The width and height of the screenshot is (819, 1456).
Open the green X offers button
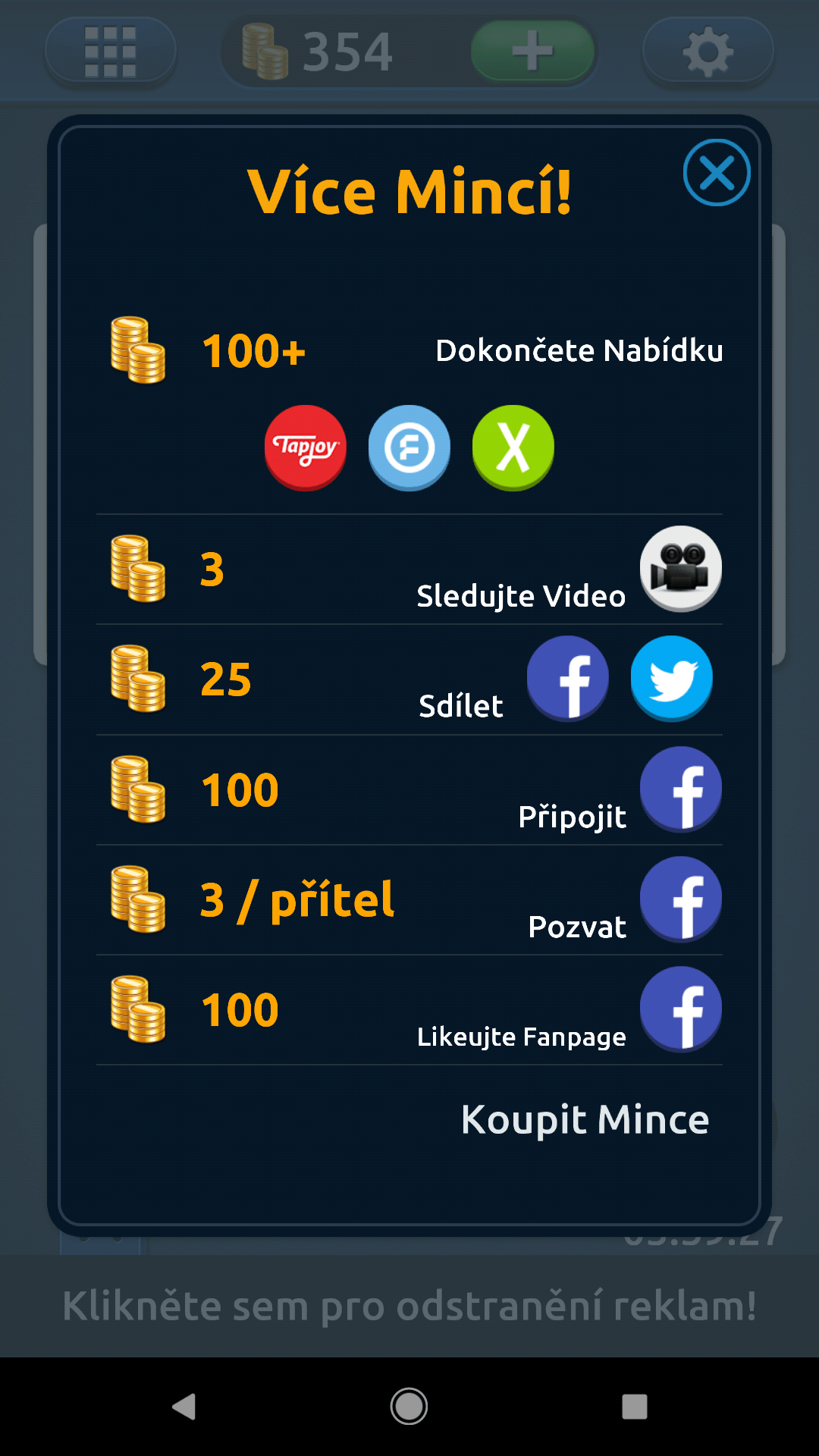[x=513, y=447]
